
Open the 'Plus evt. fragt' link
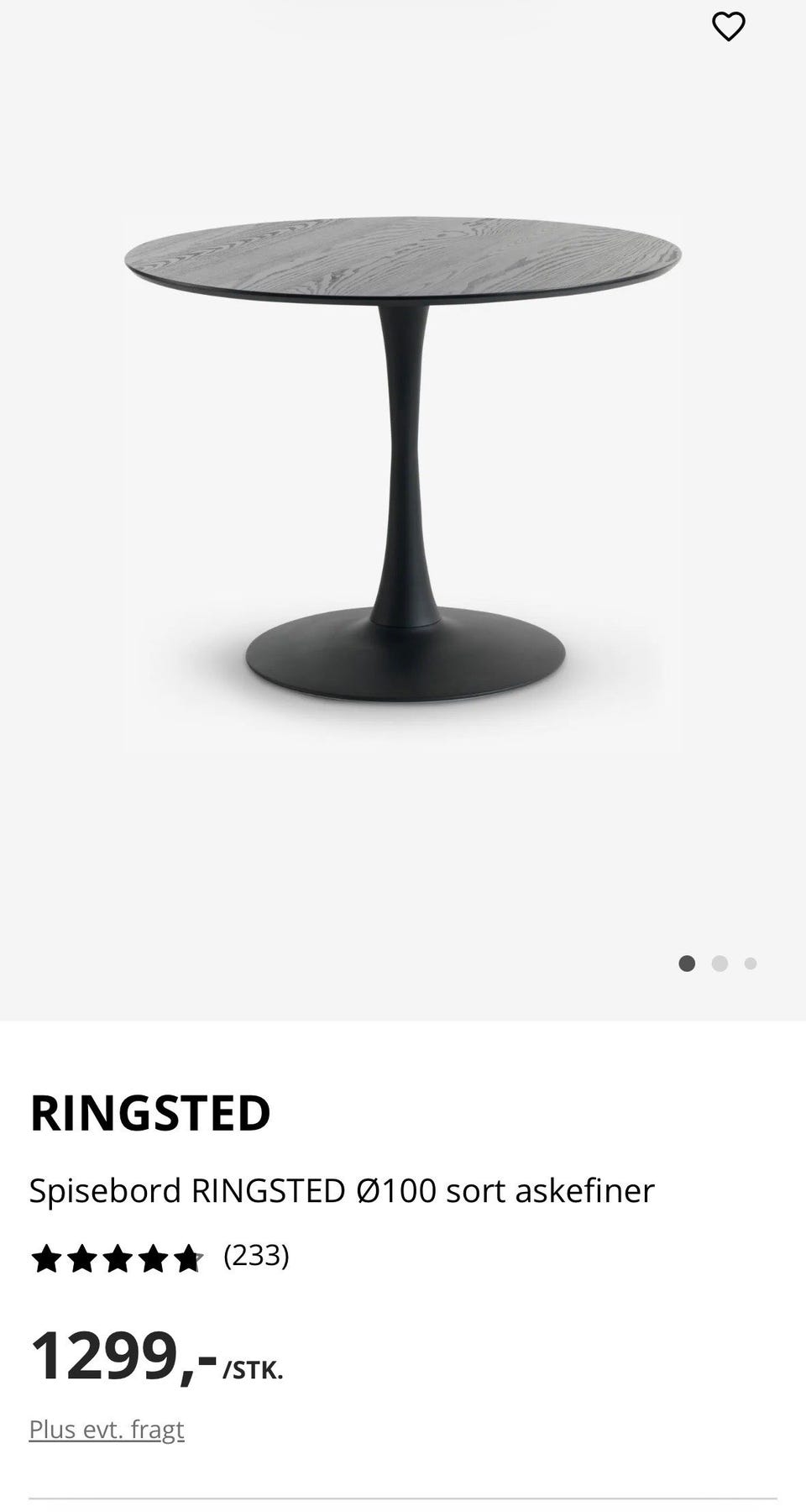[107, 1429]
